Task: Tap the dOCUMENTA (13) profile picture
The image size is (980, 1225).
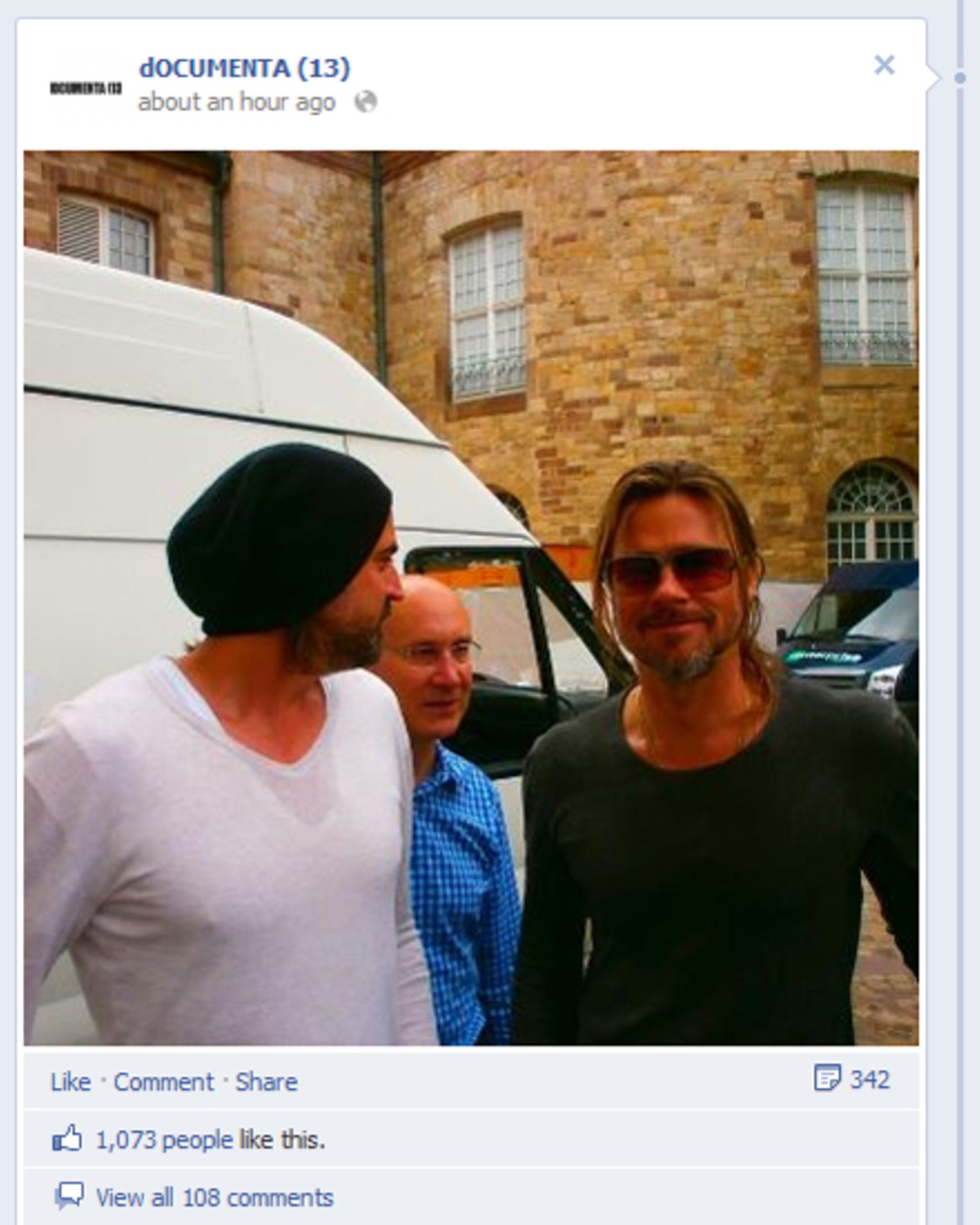Action: pos(86,88)
